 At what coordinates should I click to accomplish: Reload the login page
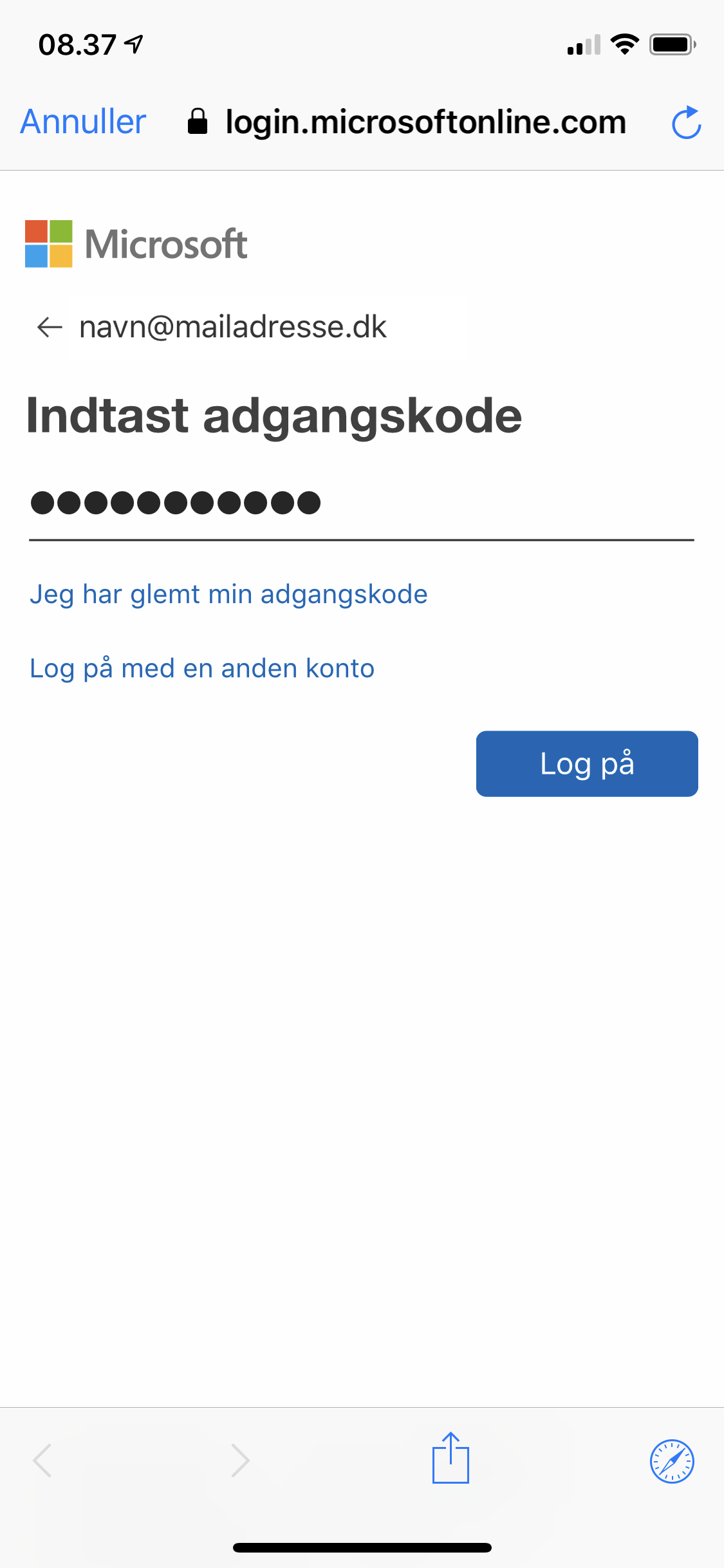(686, 122)
